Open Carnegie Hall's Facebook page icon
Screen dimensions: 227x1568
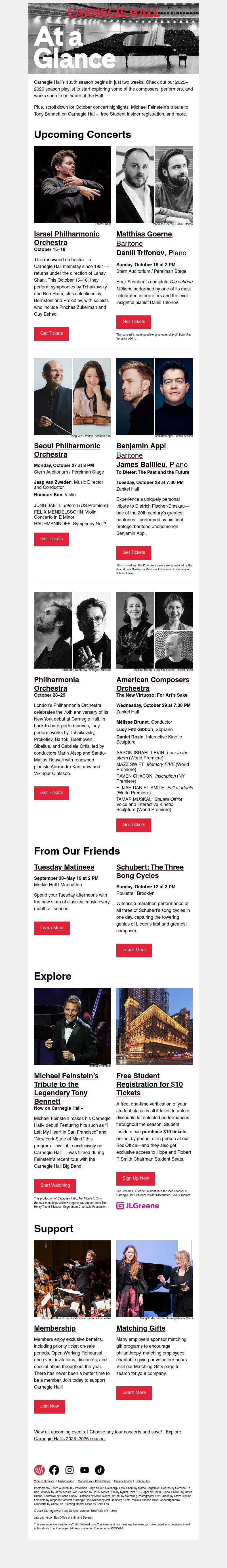click(x=54, y=1470)
